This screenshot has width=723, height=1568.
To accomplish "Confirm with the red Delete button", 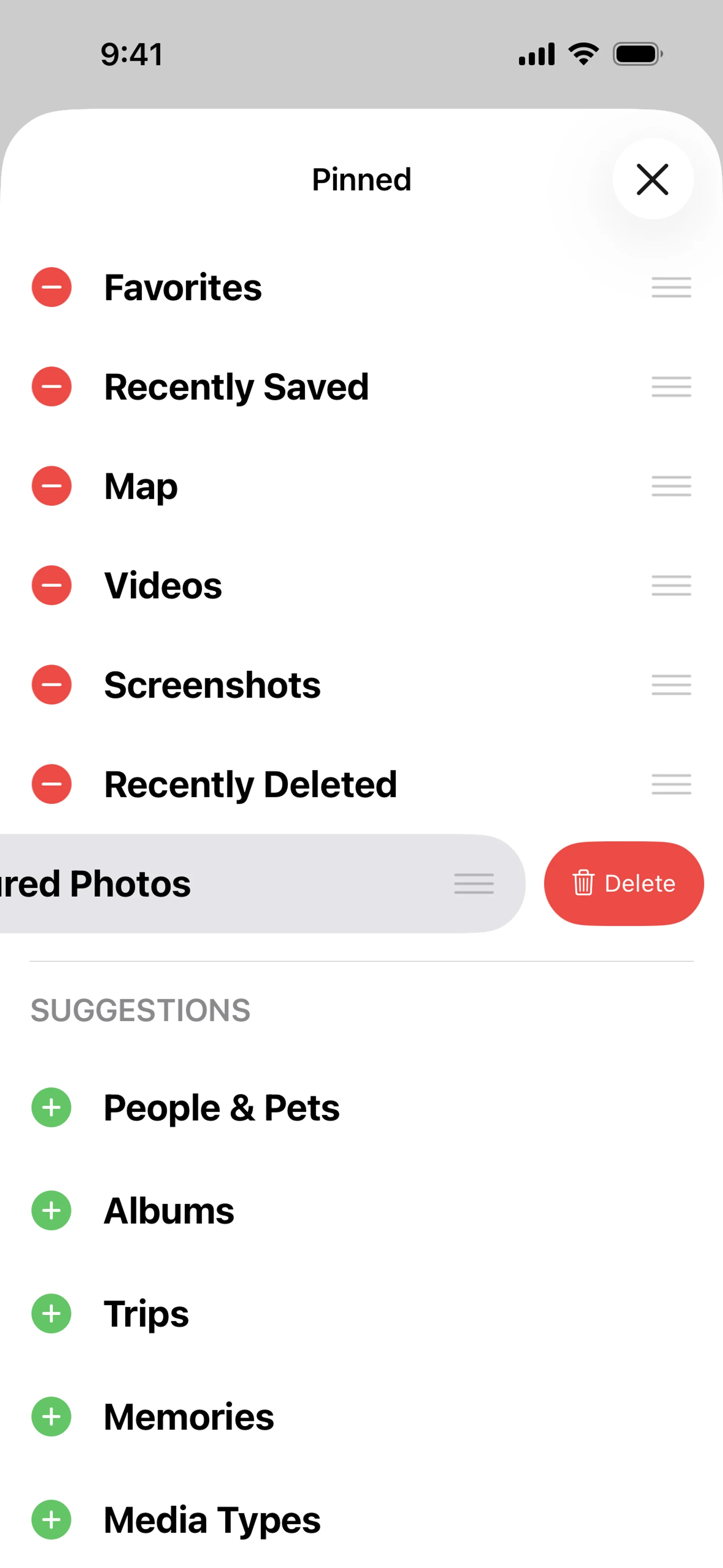I will (x=624, y=883).
